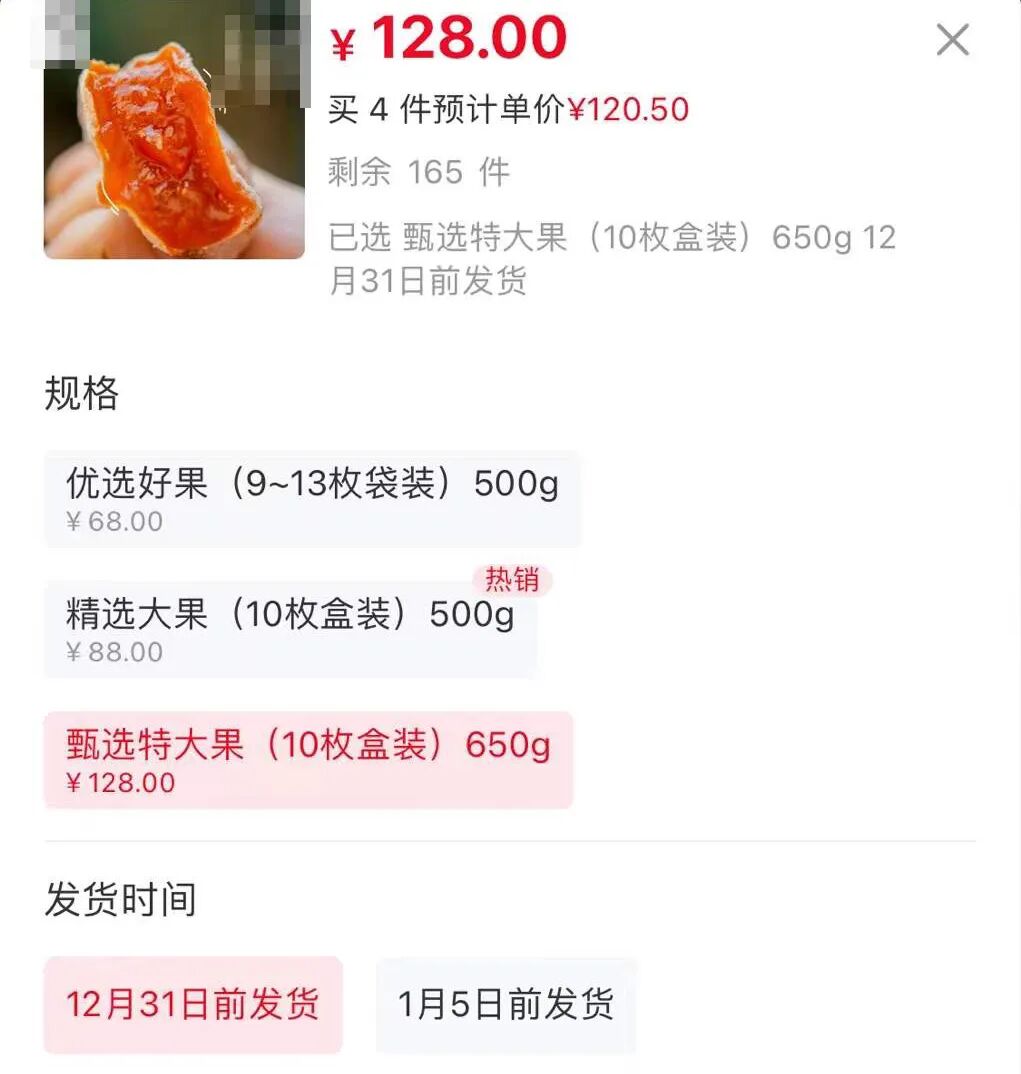Select 优选好果 (9~13枚袋装) 500g option
Viewport: 1021px width, 1074px height.
pos(312,499)
